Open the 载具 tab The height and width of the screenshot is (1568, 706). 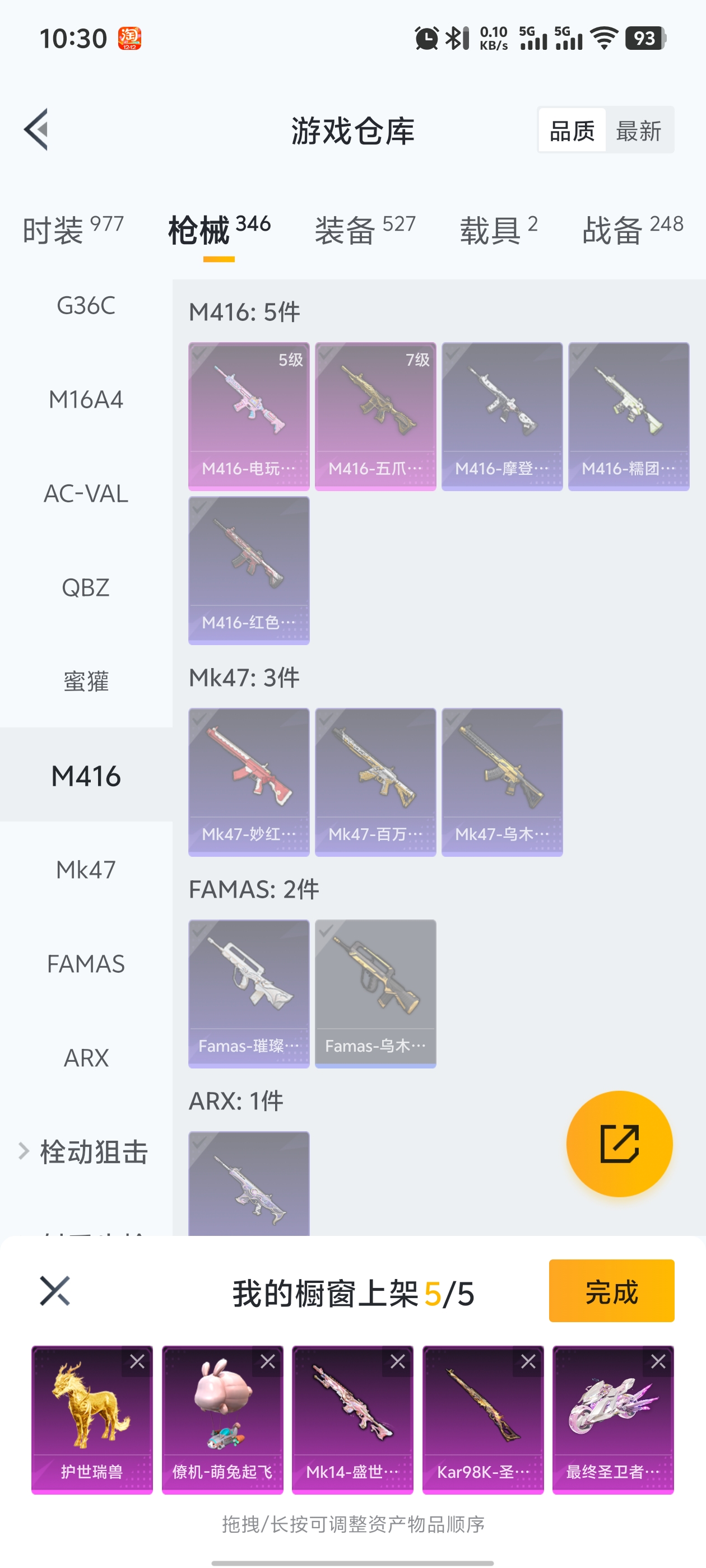[x=498, y=230]
